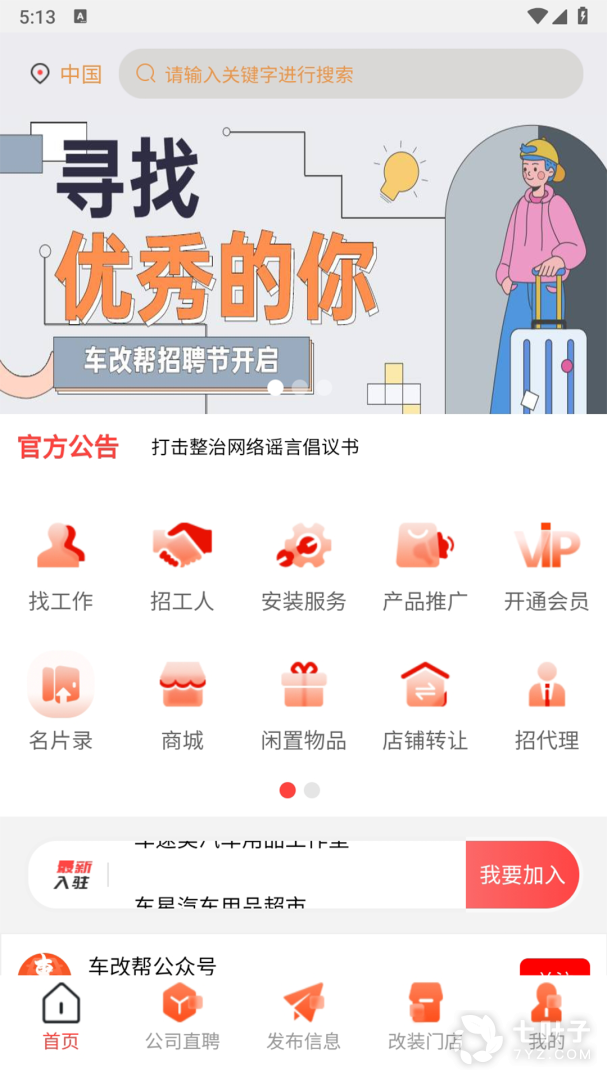Open 招工人 section
This screenshot has width=607, height=1080.
[x=182, y=566]
